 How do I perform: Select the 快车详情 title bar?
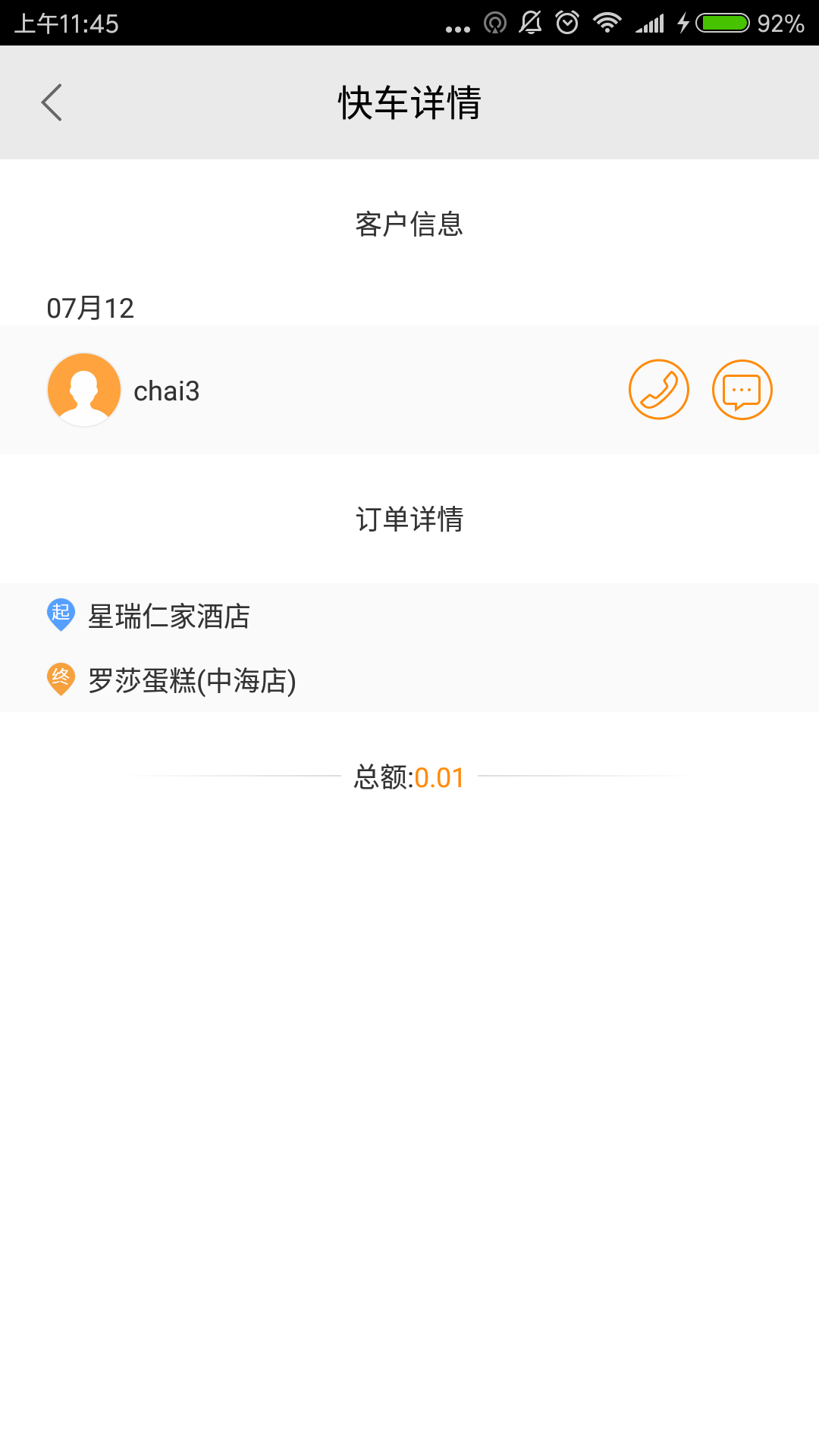tap(409, 103)
